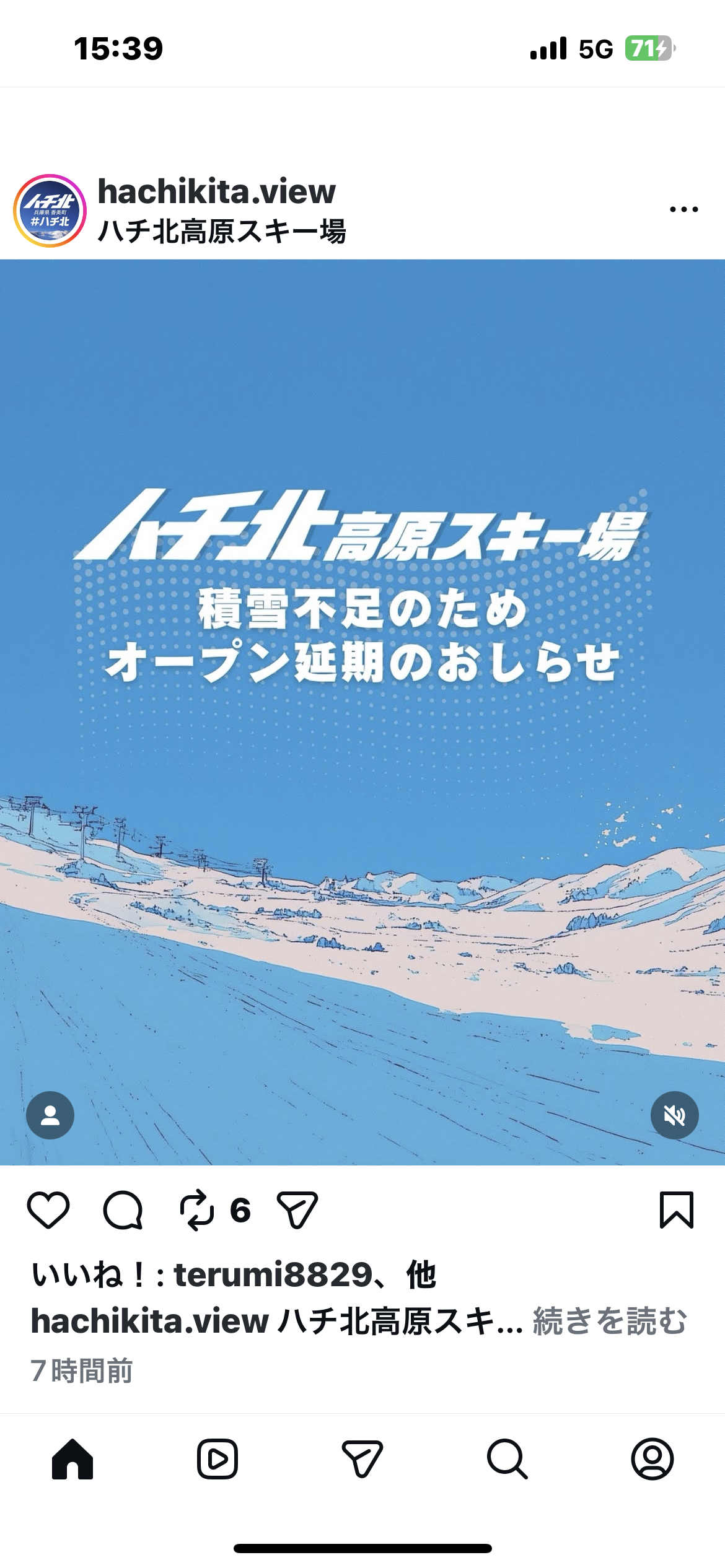Open hachikita.view profile picture story
The image size is (725, 1568).
tap(50, 211)
